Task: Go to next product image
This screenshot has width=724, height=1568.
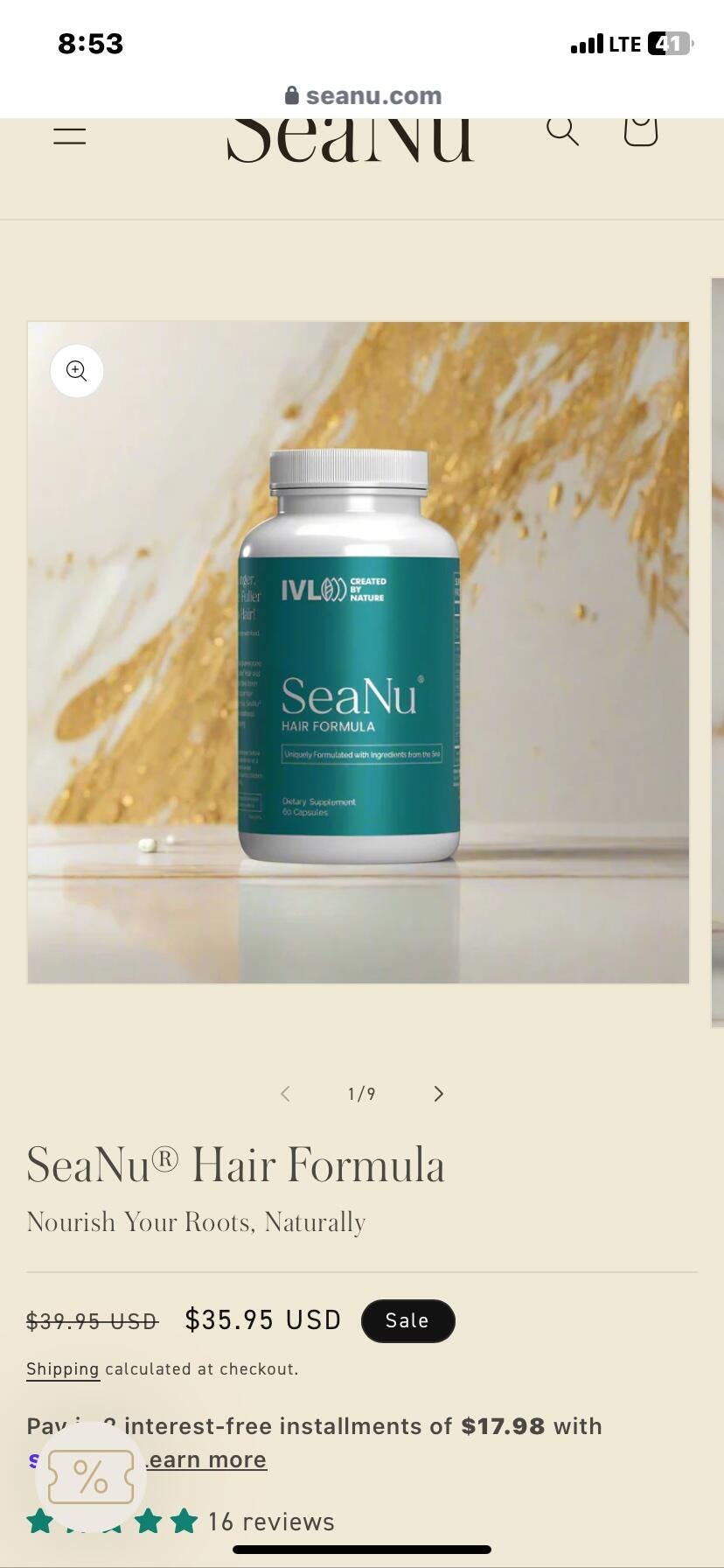Action: click(x=439, y=1094)
